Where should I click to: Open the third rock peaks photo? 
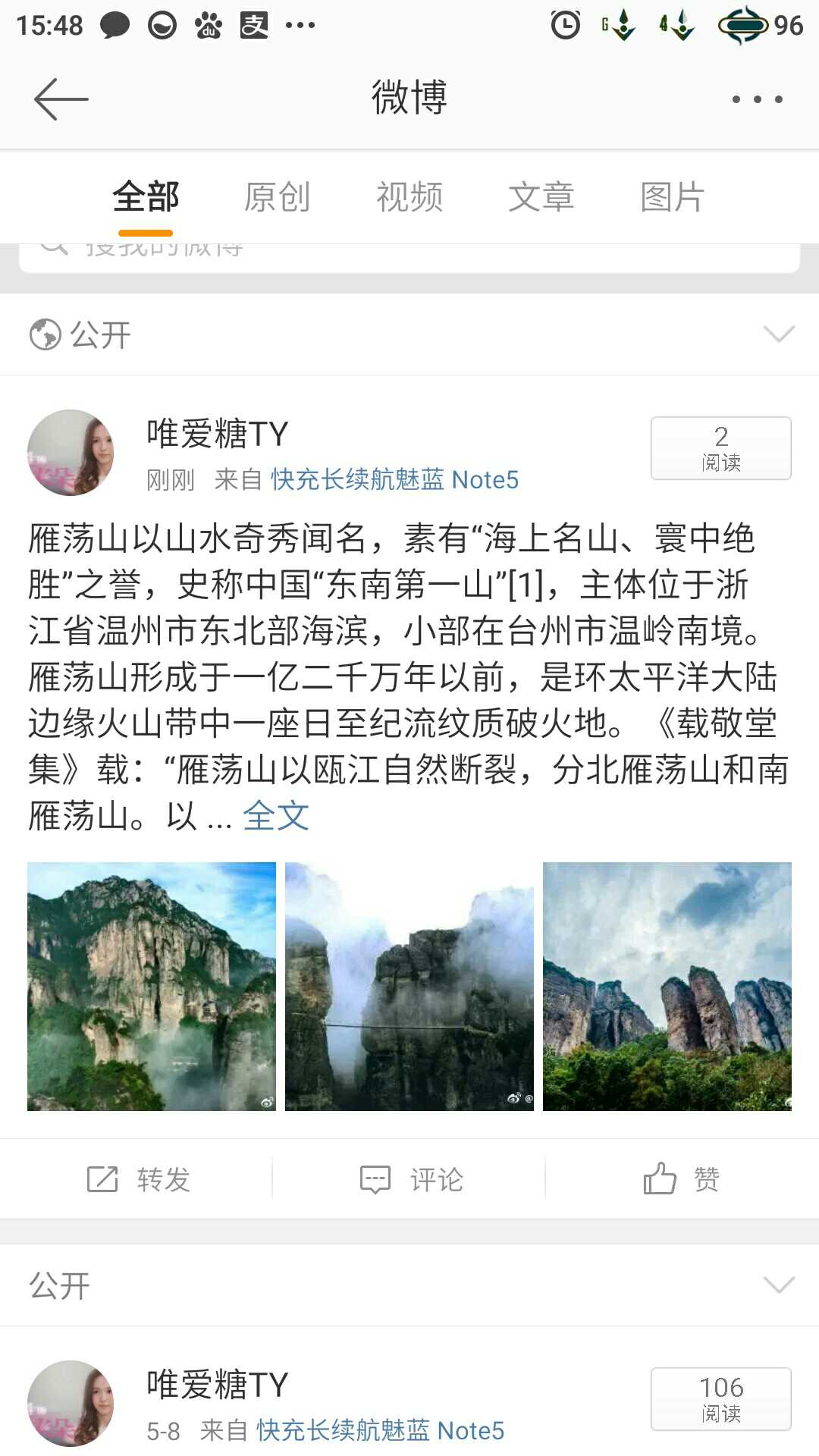click(x=667, y=986)
